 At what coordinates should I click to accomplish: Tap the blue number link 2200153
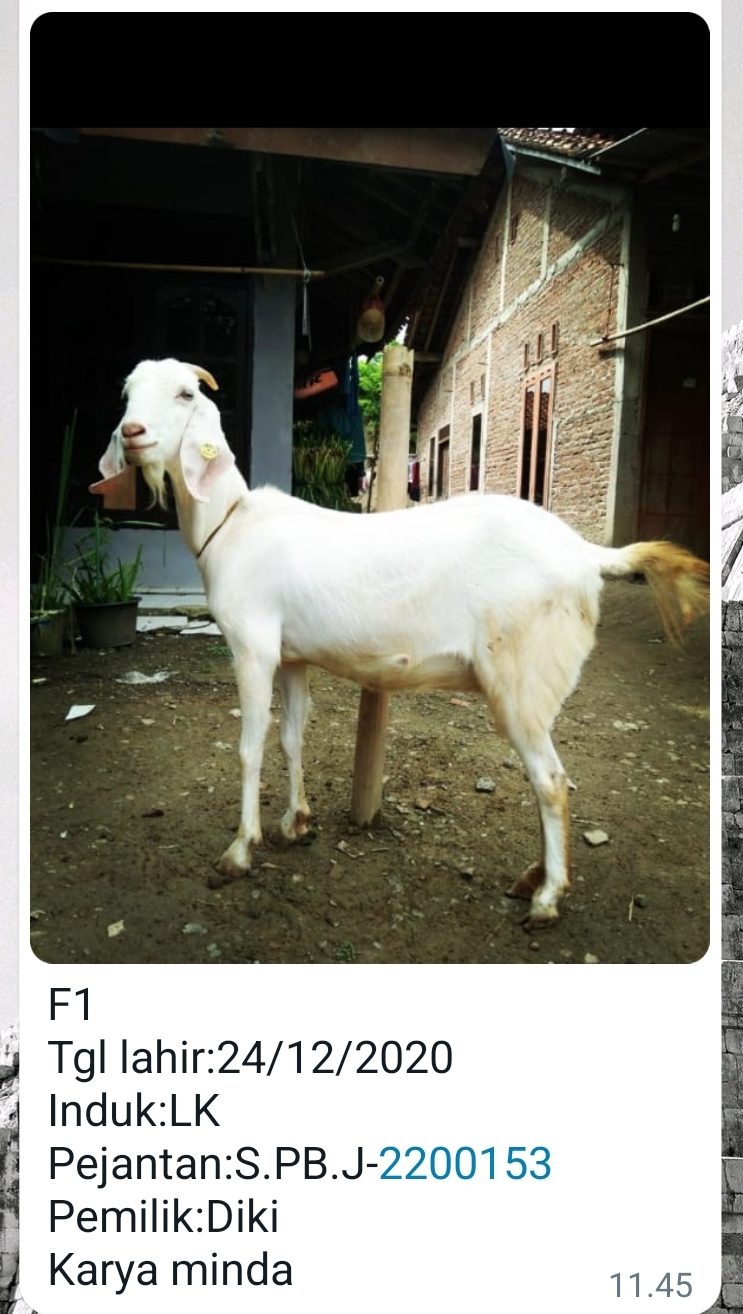465,1164
